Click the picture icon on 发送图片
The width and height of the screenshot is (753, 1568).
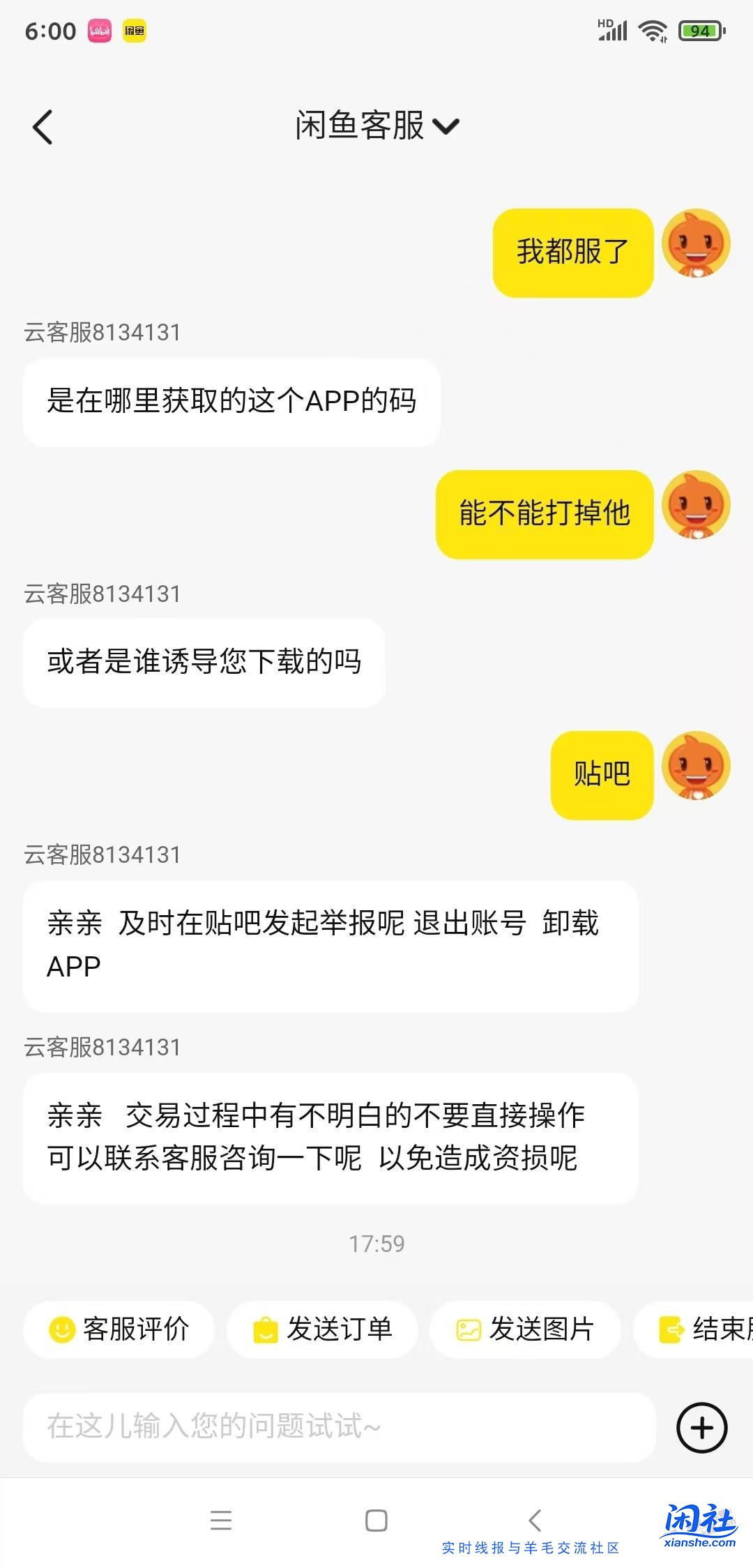(x=470, y=1329)
